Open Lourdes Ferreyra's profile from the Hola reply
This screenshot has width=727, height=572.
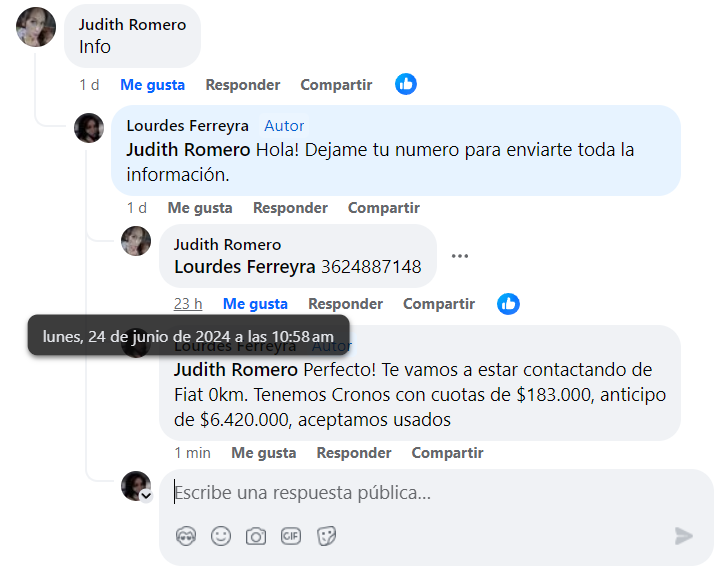(187, 126)
